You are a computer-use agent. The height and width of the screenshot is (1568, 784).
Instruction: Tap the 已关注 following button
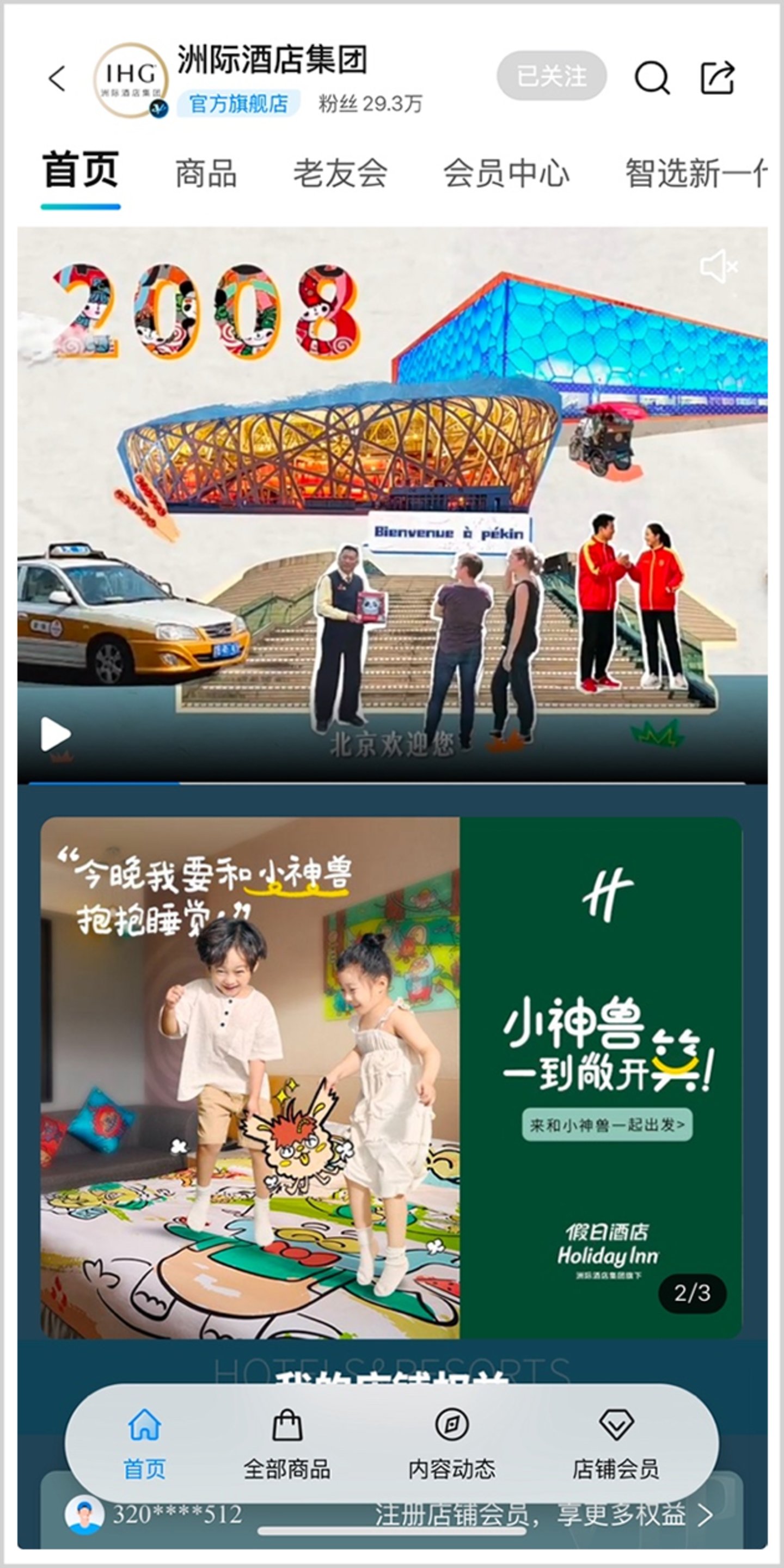click(552, 76)
